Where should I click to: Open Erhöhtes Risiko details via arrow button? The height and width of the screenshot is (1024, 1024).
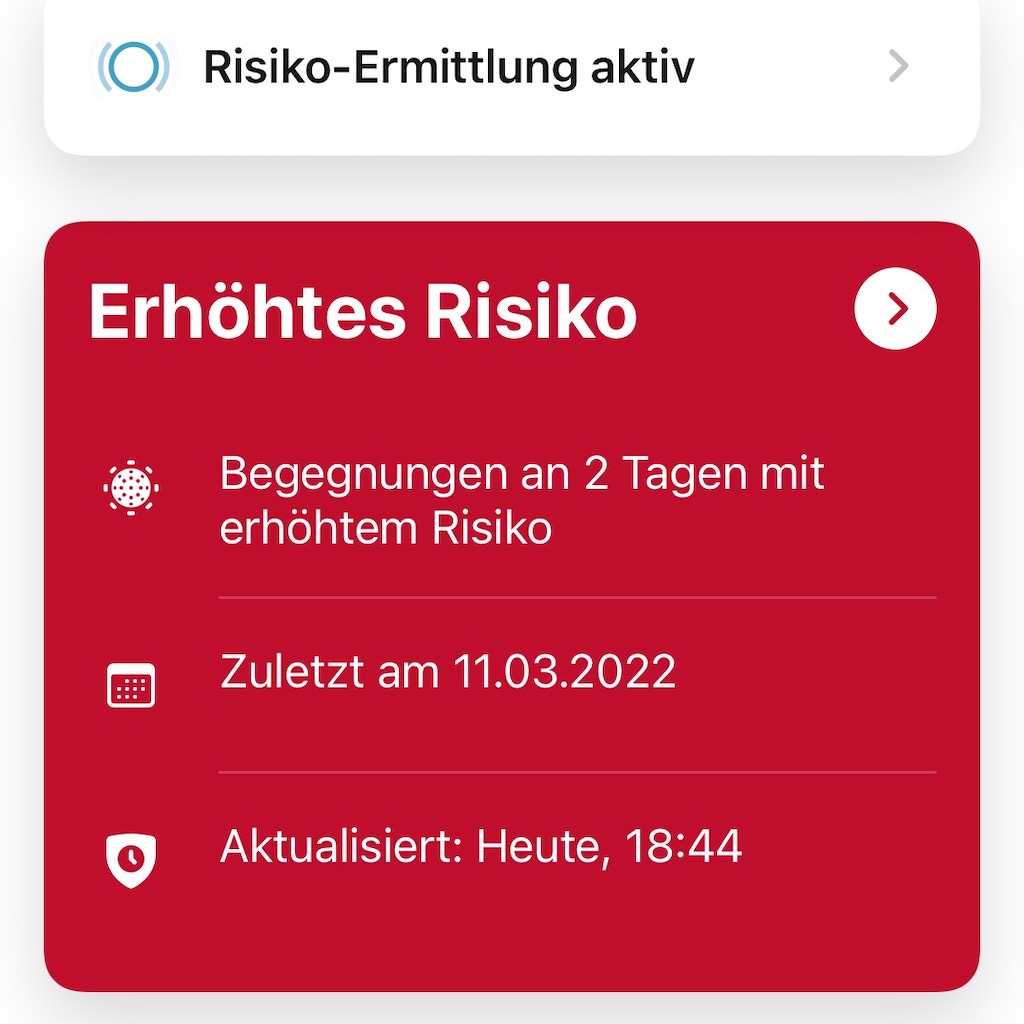pos(895,309)
